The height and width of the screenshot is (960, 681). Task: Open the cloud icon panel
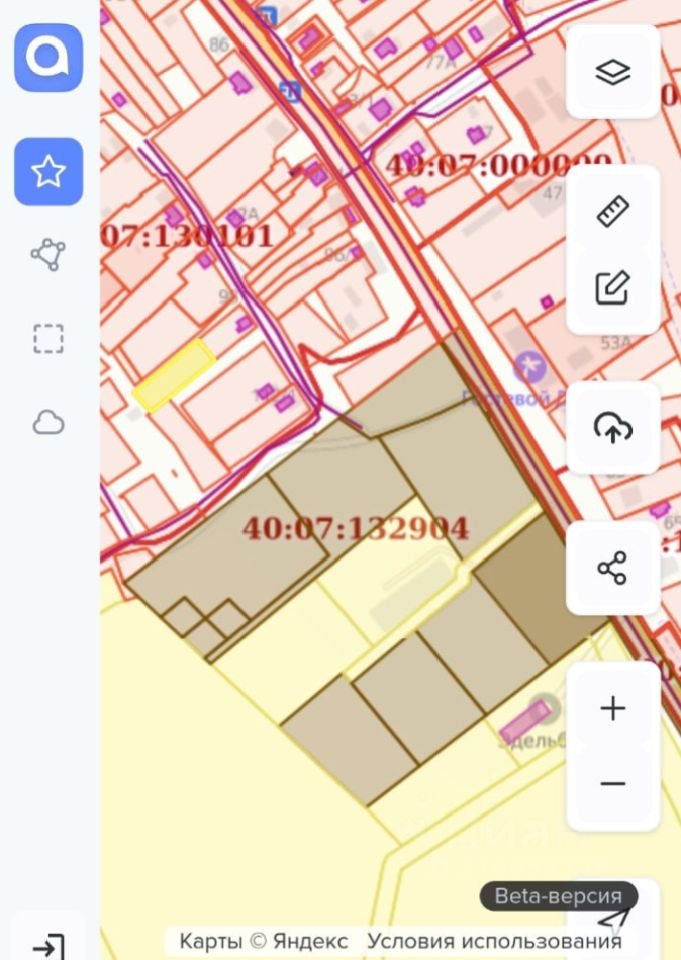(x=48, y=422)
